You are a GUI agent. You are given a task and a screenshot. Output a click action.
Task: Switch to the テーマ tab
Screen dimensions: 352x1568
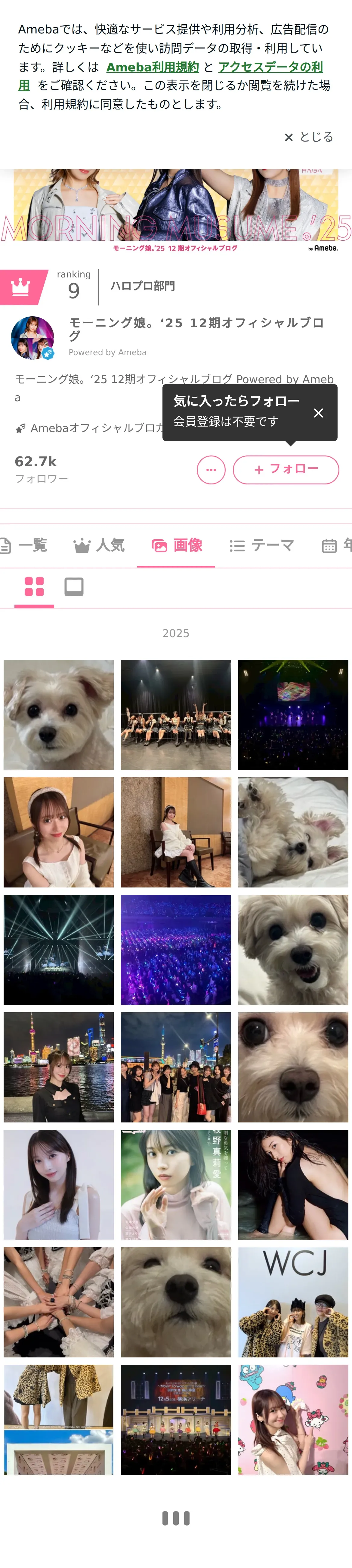coord(262,545)
